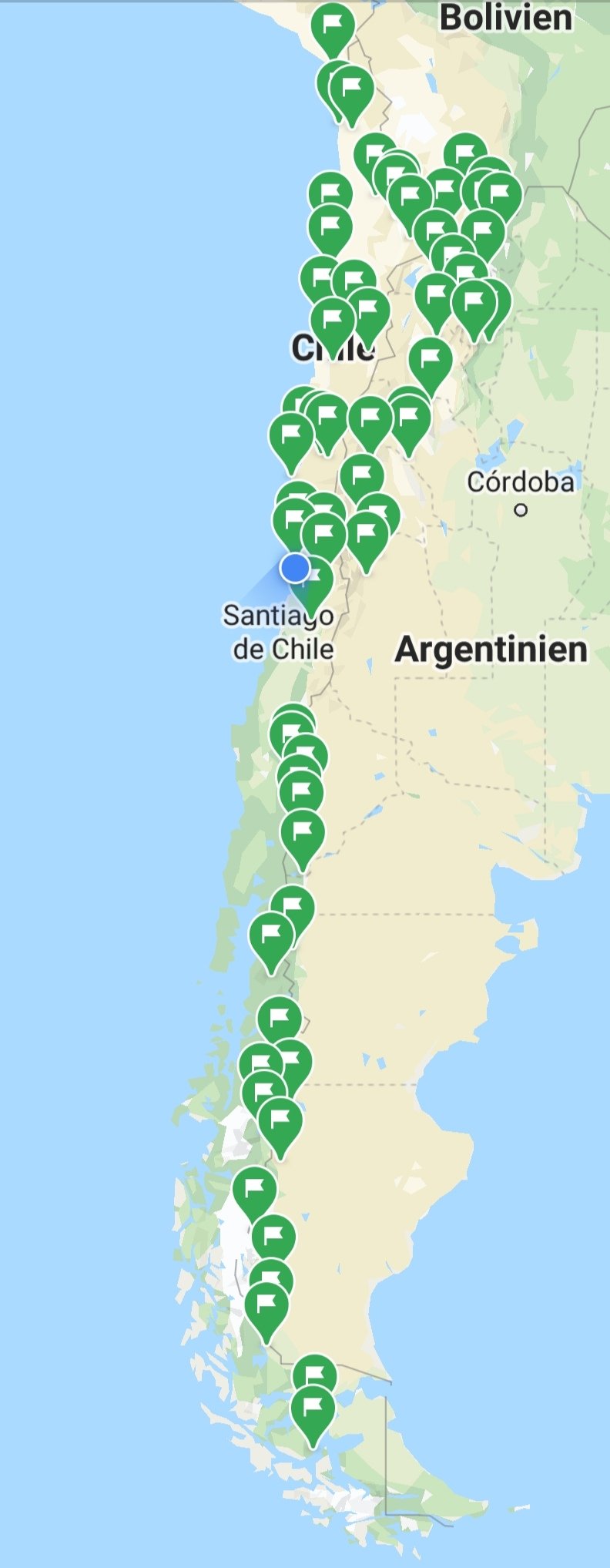Open the northernmost green flag pin beside Bolivien

333,26
